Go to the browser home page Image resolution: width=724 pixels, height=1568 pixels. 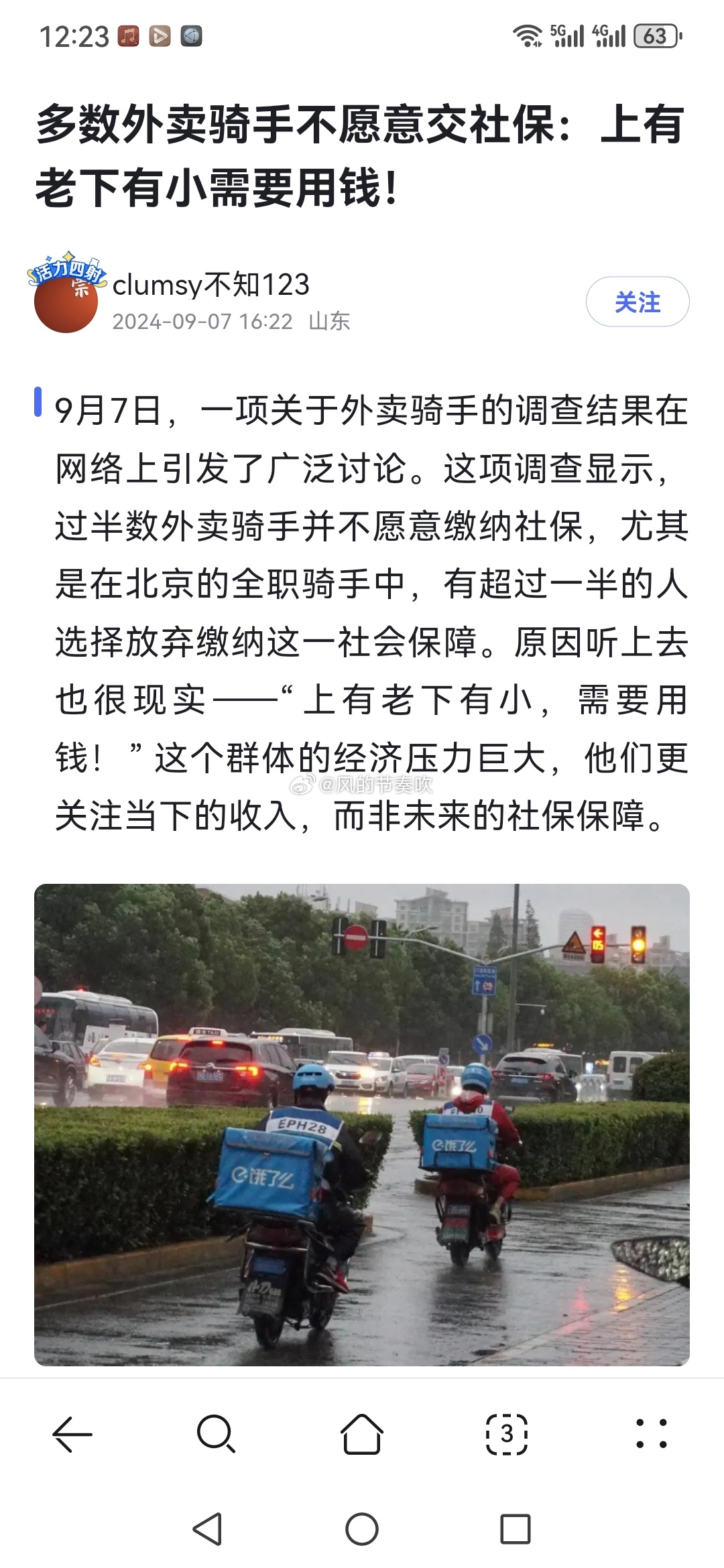point(362,1433)
